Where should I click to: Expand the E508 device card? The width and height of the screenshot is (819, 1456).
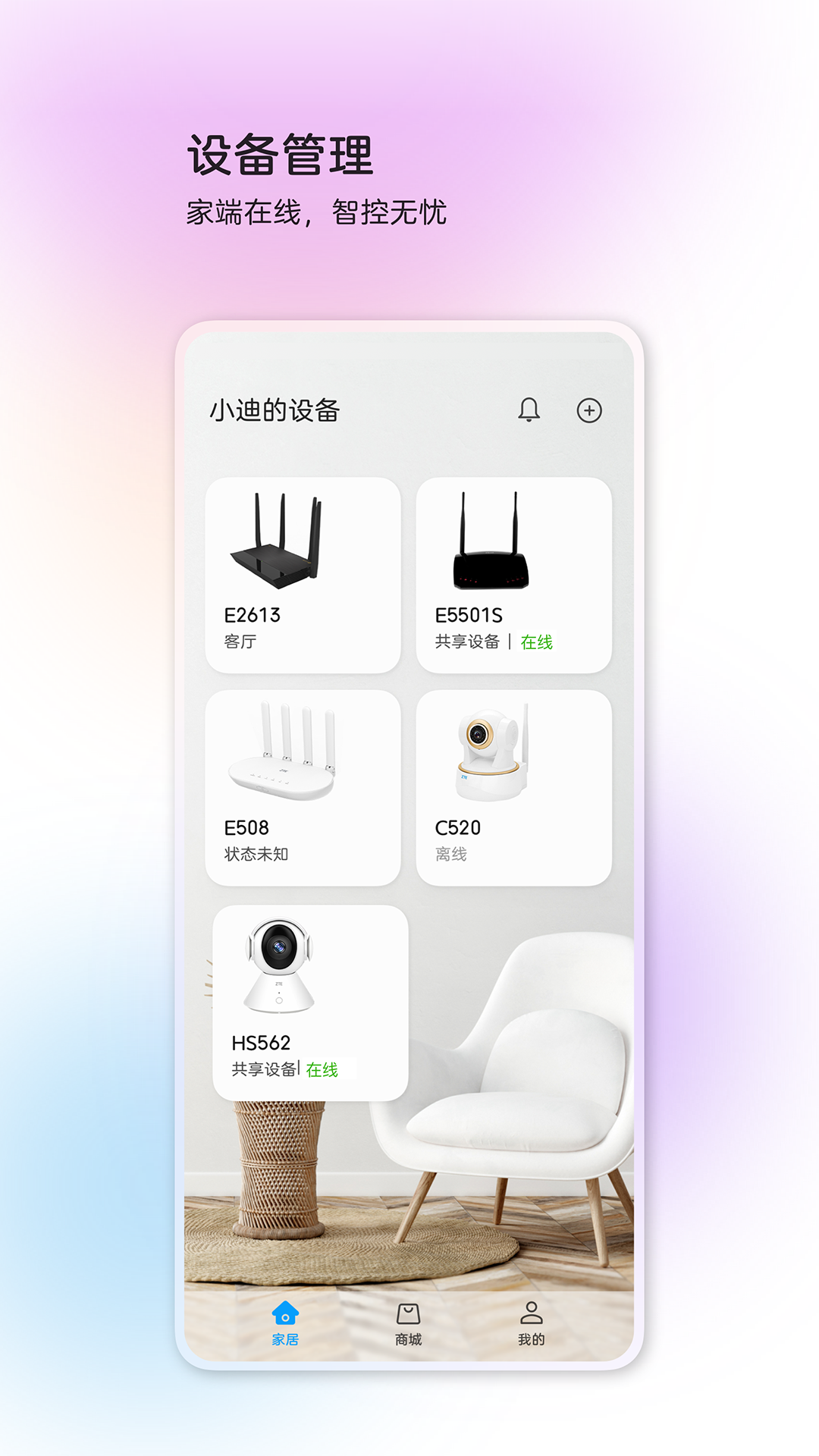(x=303, y=785)
